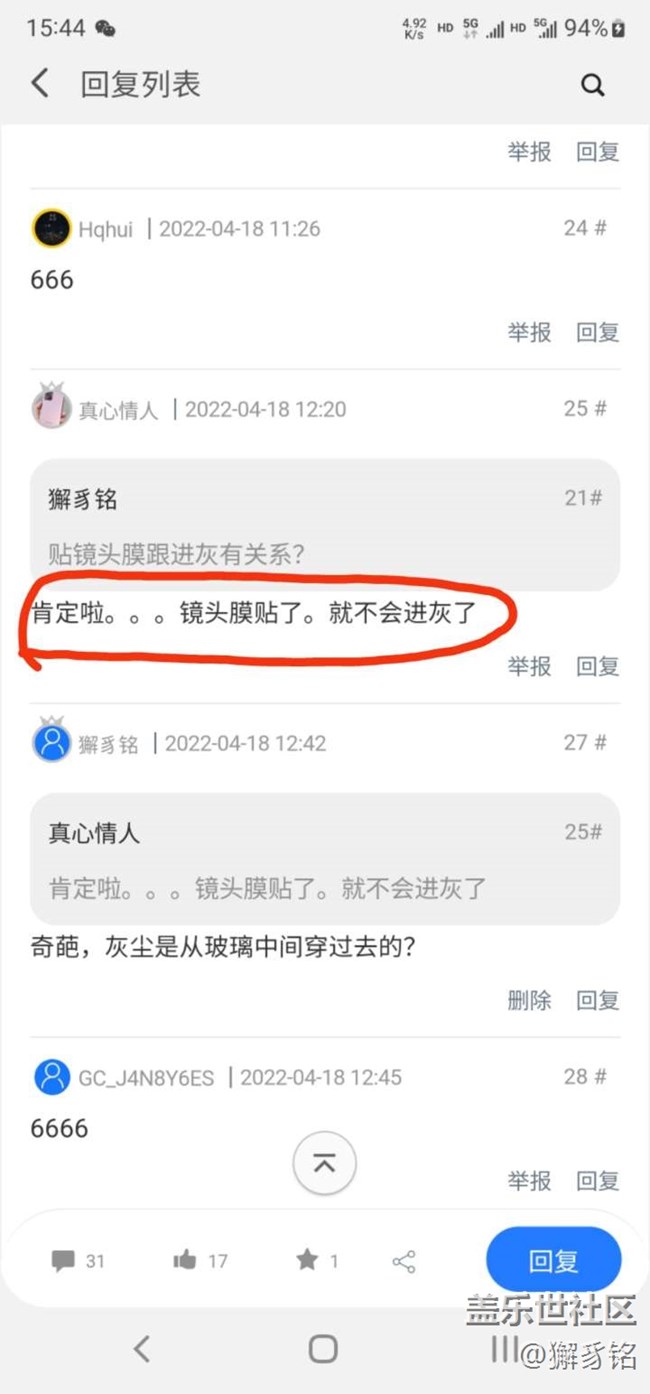650x1394 pixels.
Task: View 真心情人's profile avatar
Action: point(51,409)
